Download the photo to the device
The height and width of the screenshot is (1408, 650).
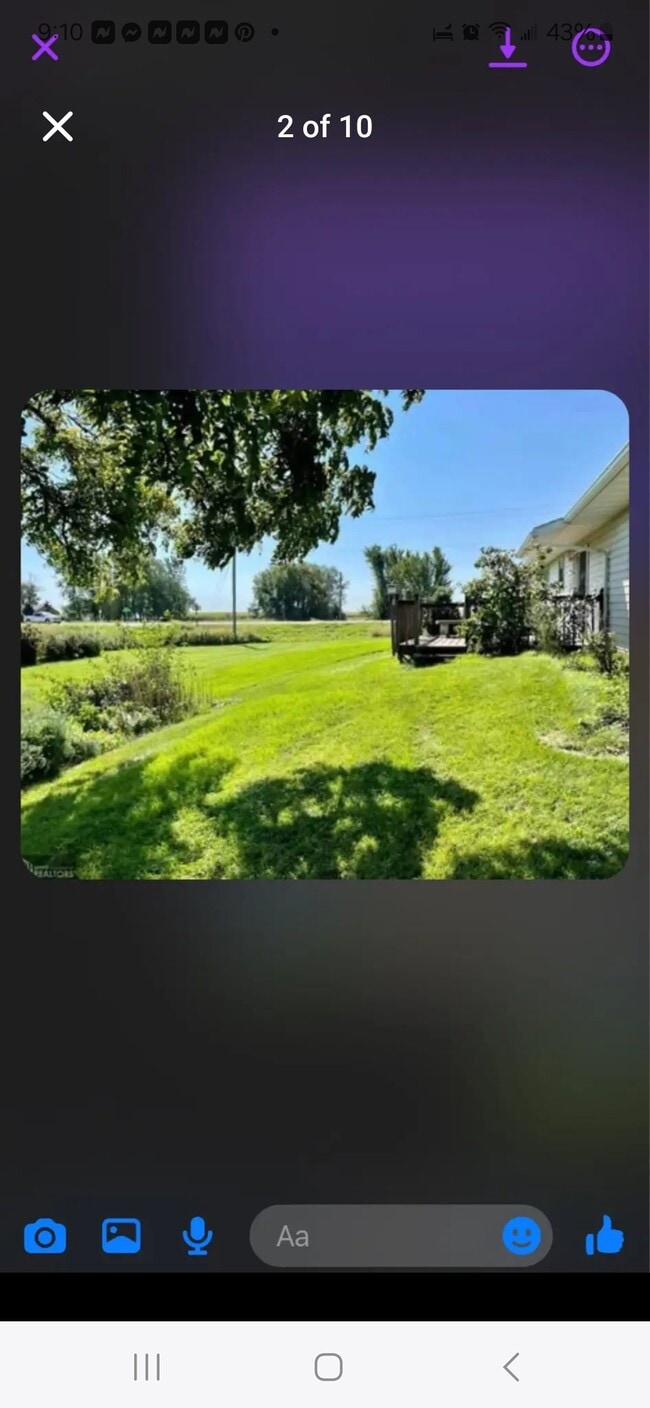[507, 47]
